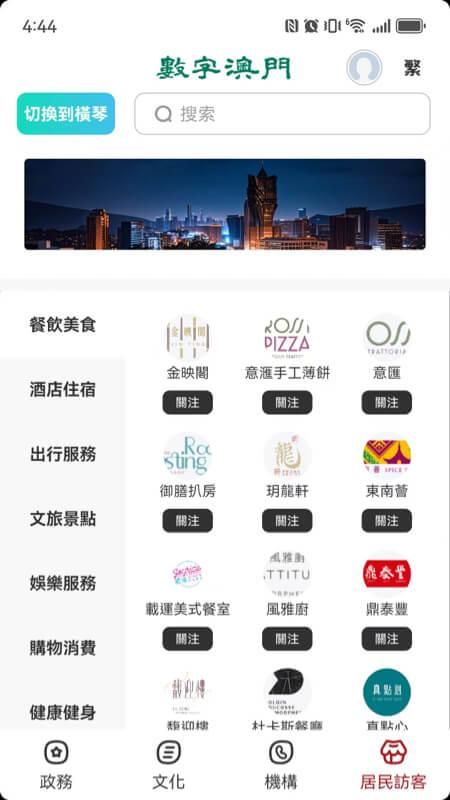Open the profile avatar icon
Image resolution: width=450 pixels, height=800 pixels.
(364, 67)
